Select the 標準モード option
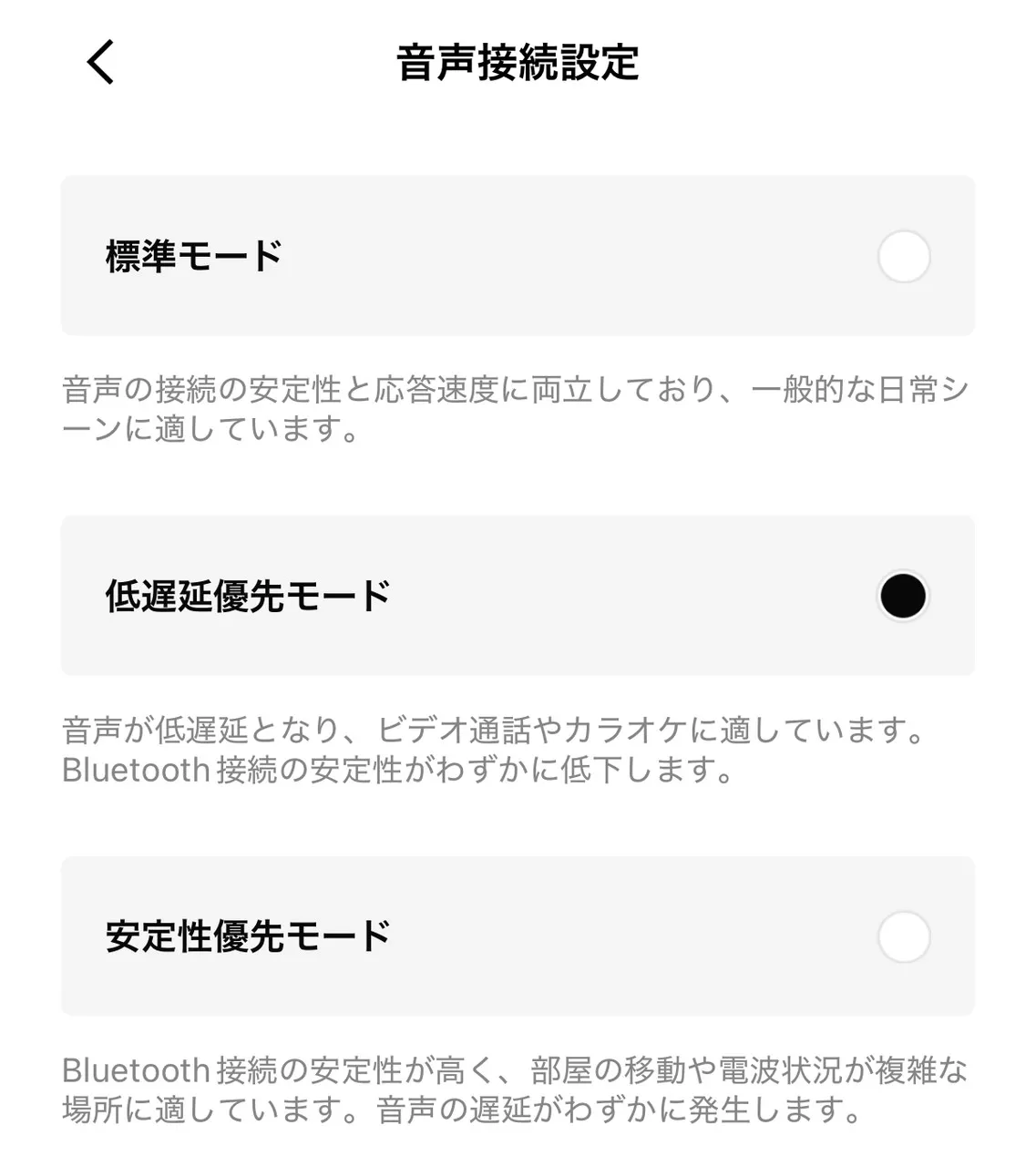This screenshot has height=1166, width=1036. click(903, 256)
